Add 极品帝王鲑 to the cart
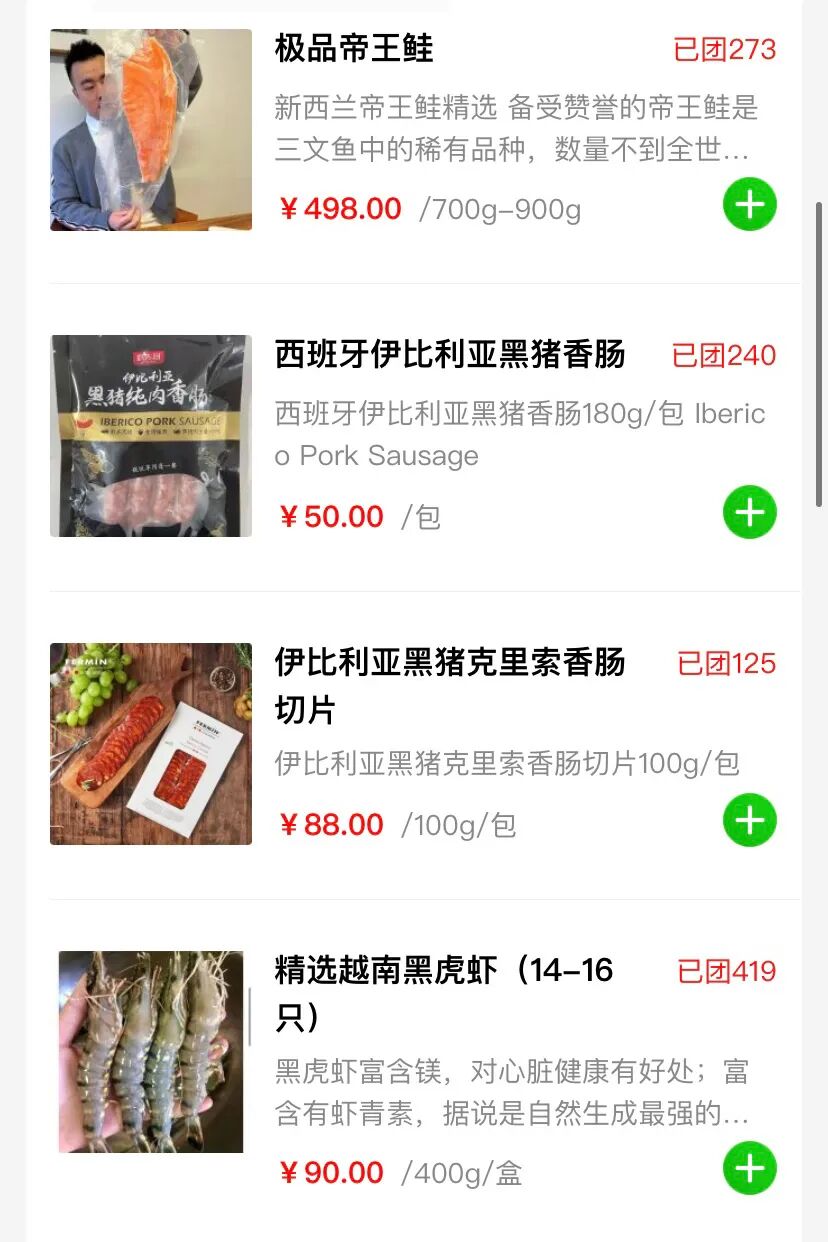This screenshot has height=1242, width=828. click(x=750, y=204)
